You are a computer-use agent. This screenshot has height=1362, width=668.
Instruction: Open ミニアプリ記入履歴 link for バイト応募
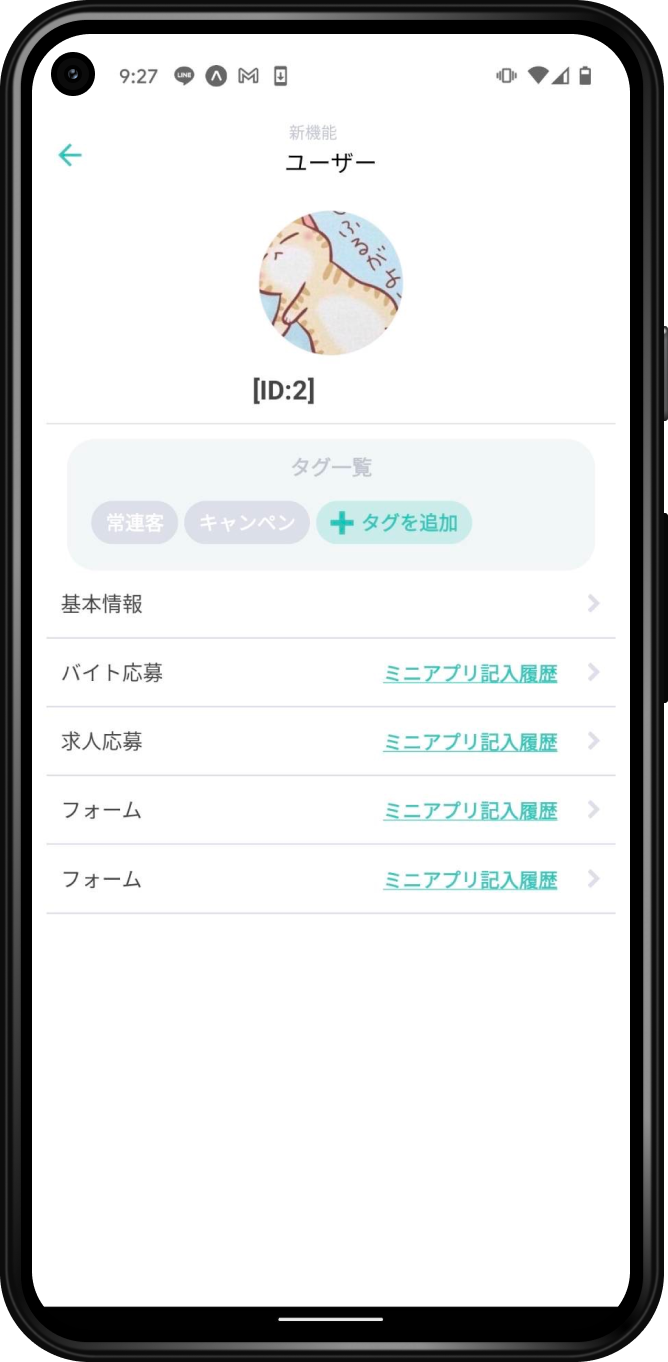pos(470,674)
